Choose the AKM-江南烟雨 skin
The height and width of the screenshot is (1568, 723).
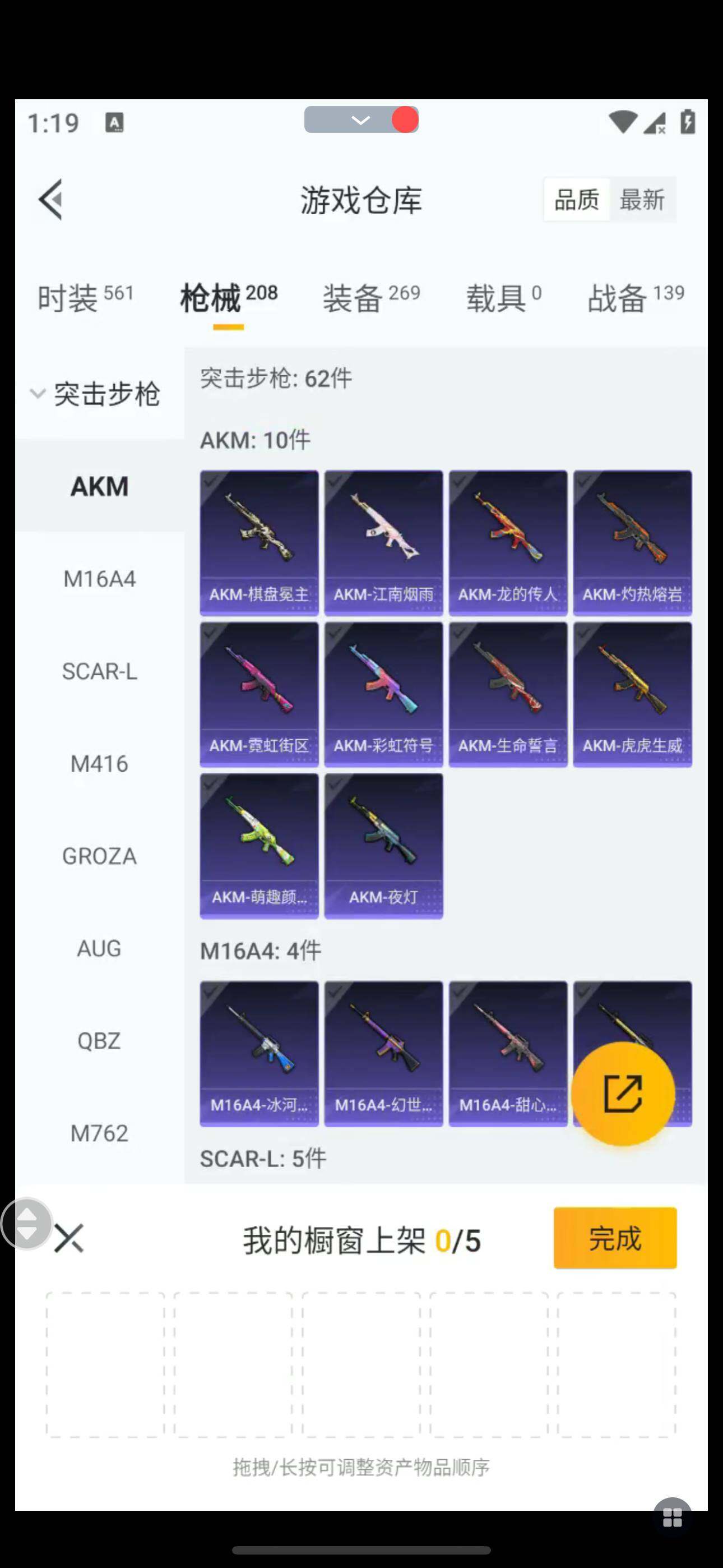(x=383, y=542)
